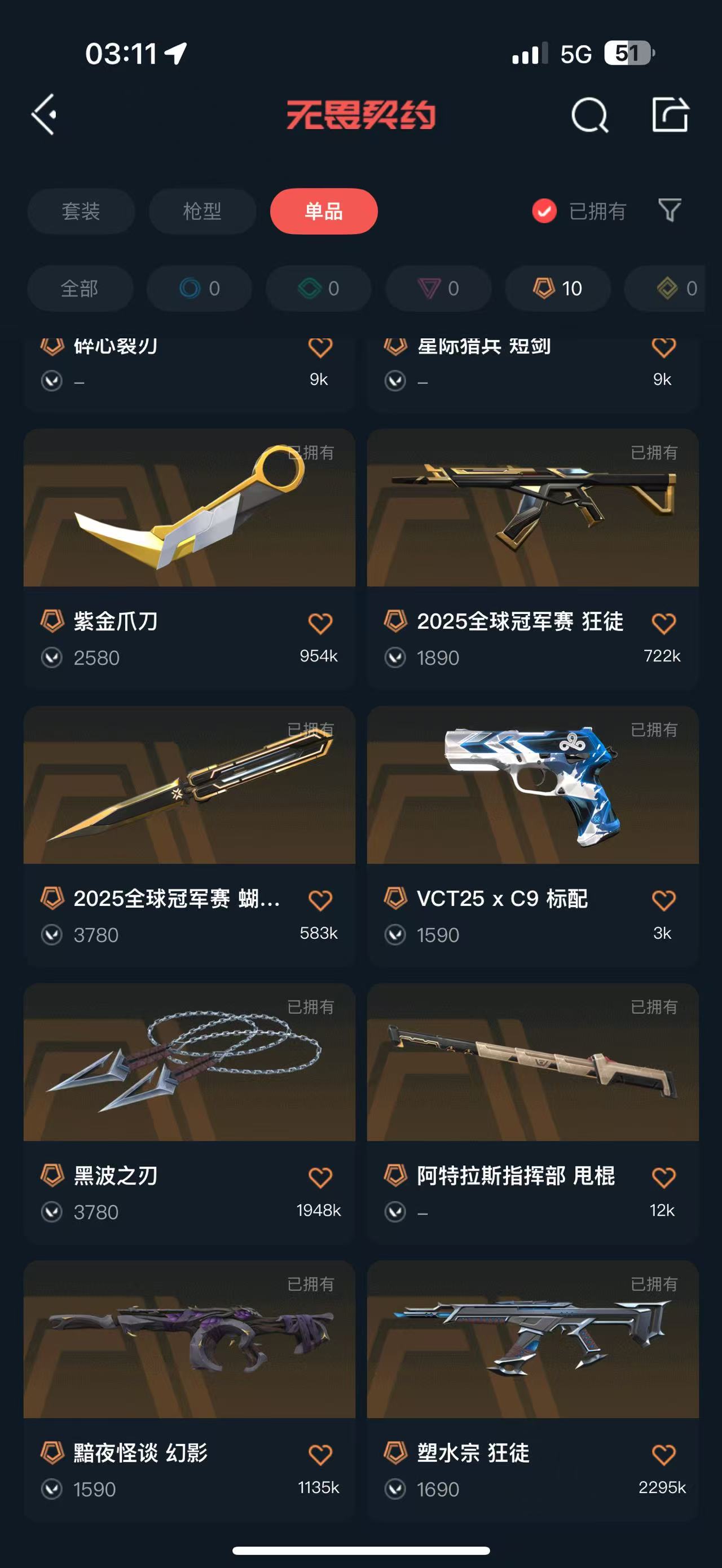Select the pink triangle tier chip
Image resolution: width=722 pixels, height=1568 pixels.
point(438,289)
